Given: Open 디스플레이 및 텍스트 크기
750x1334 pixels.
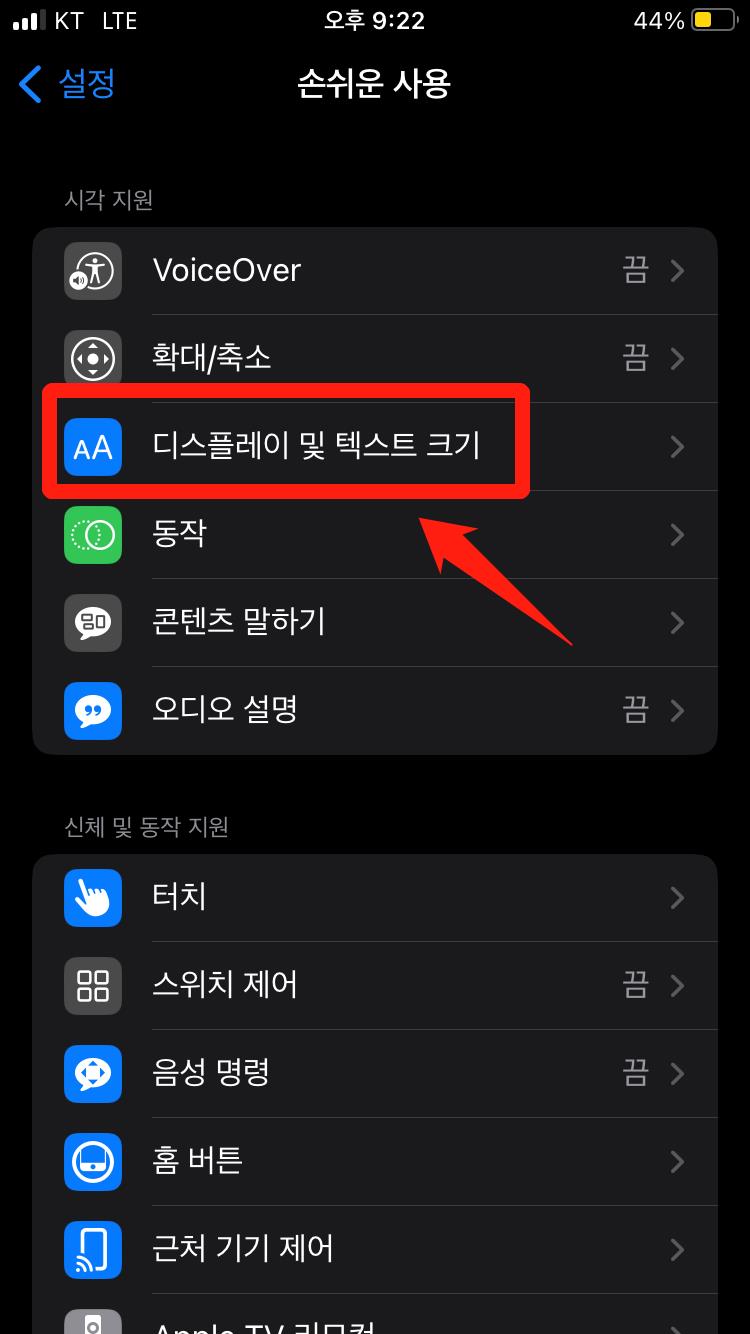Looking at the screenshot, I should pyautogui.click(x=375, y=446).
